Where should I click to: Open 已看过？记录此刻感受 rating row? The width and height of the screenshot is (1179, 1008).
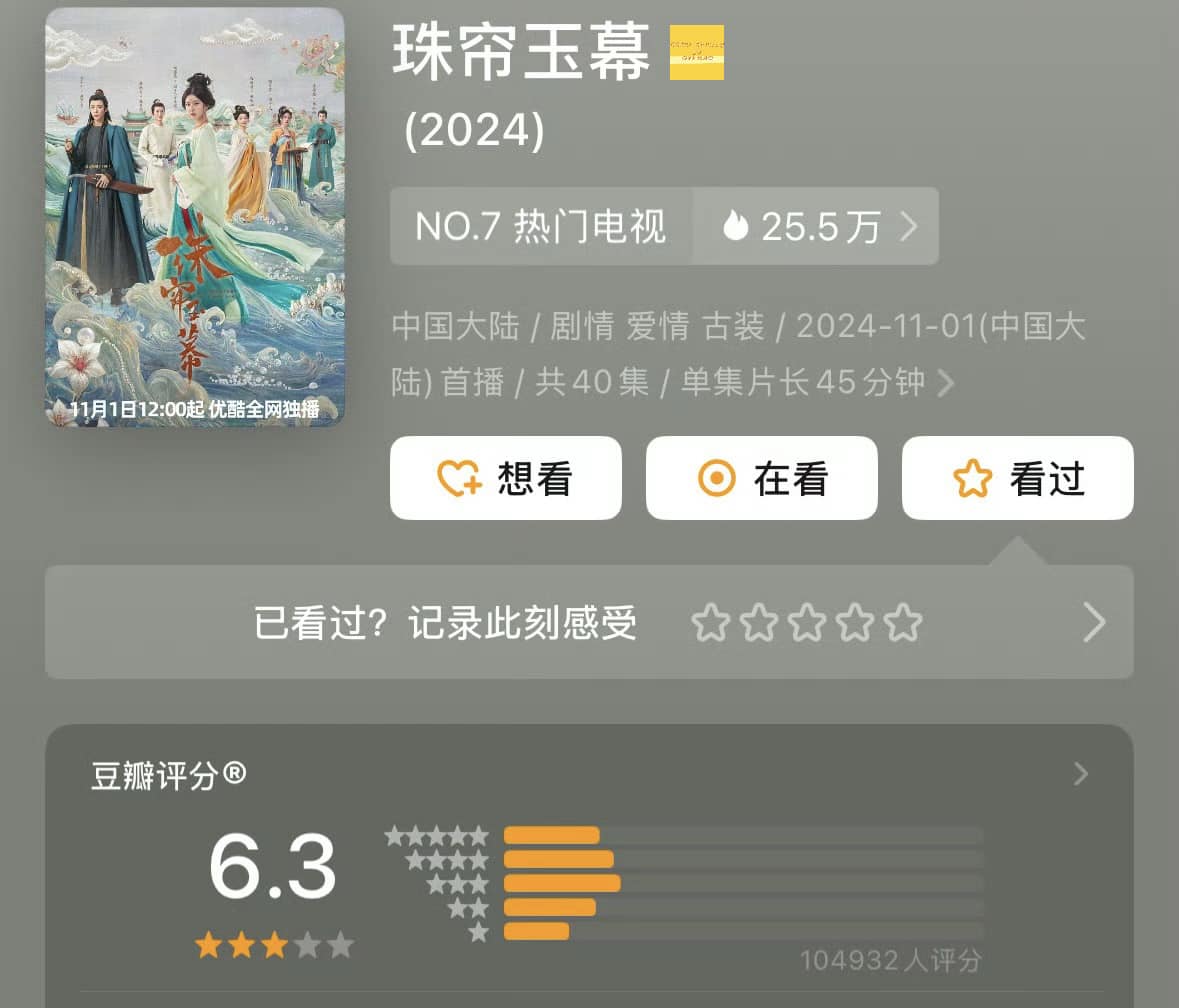point(588,623)
